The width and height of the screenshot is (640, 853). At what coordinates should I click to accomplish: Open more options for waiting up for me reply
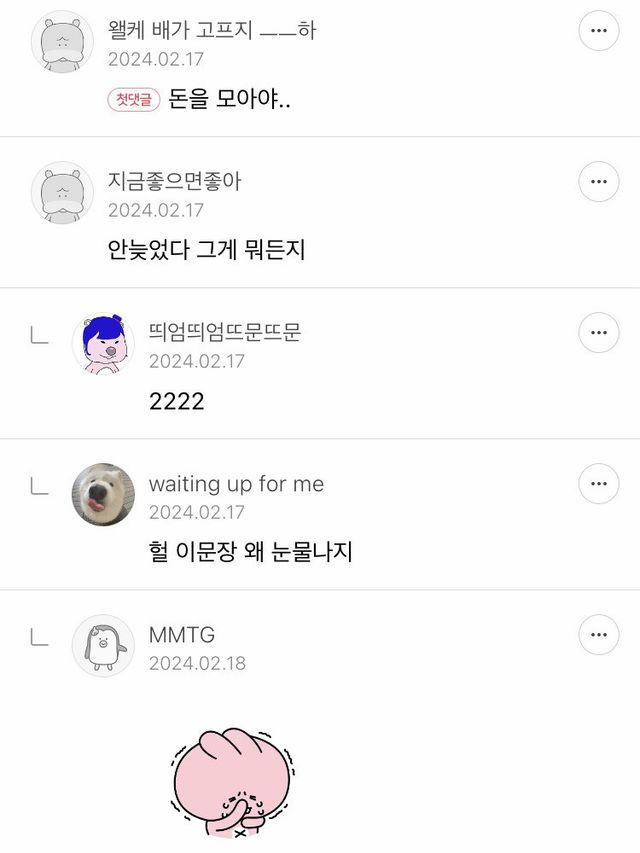pyautogui.click(x=599, y=484)
